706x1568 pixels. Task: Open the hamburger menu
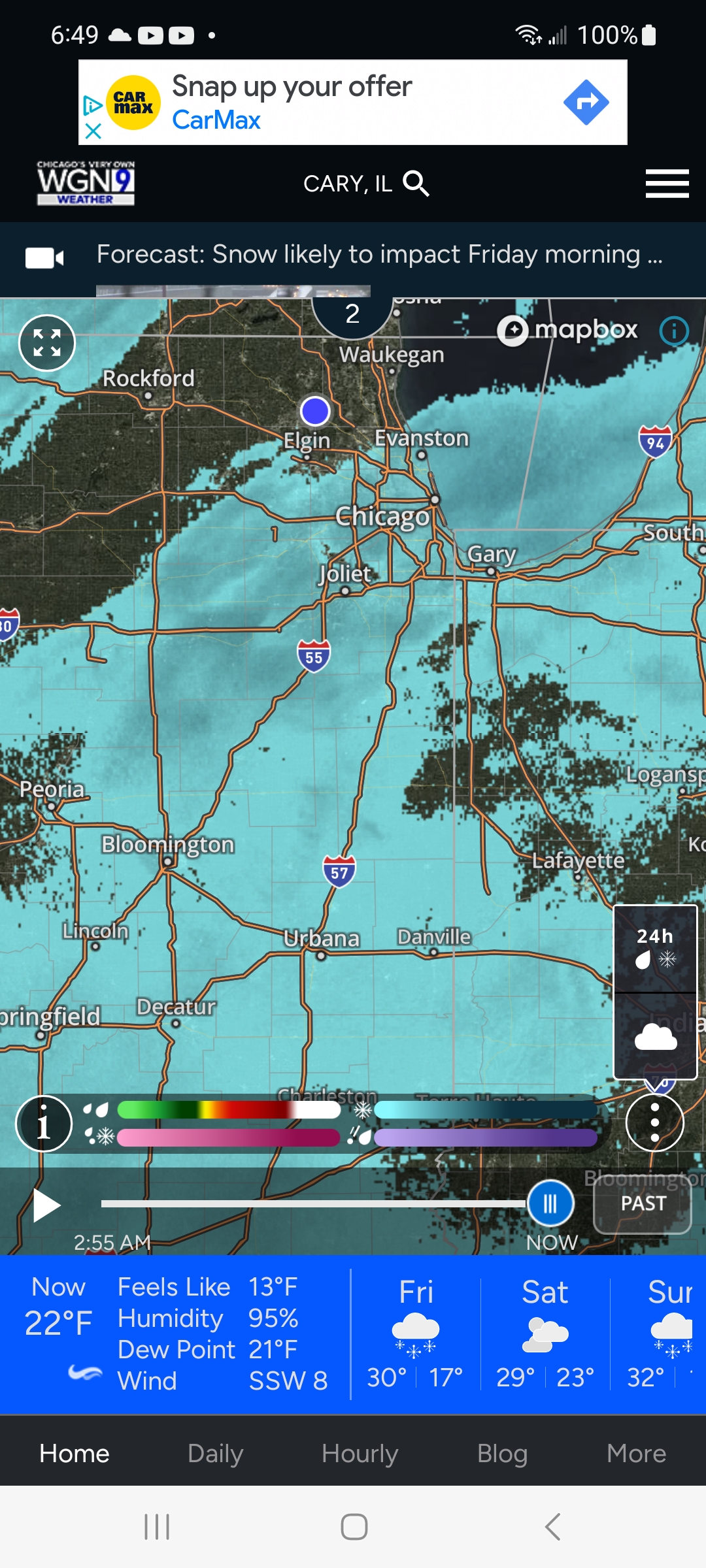point(667,184)
